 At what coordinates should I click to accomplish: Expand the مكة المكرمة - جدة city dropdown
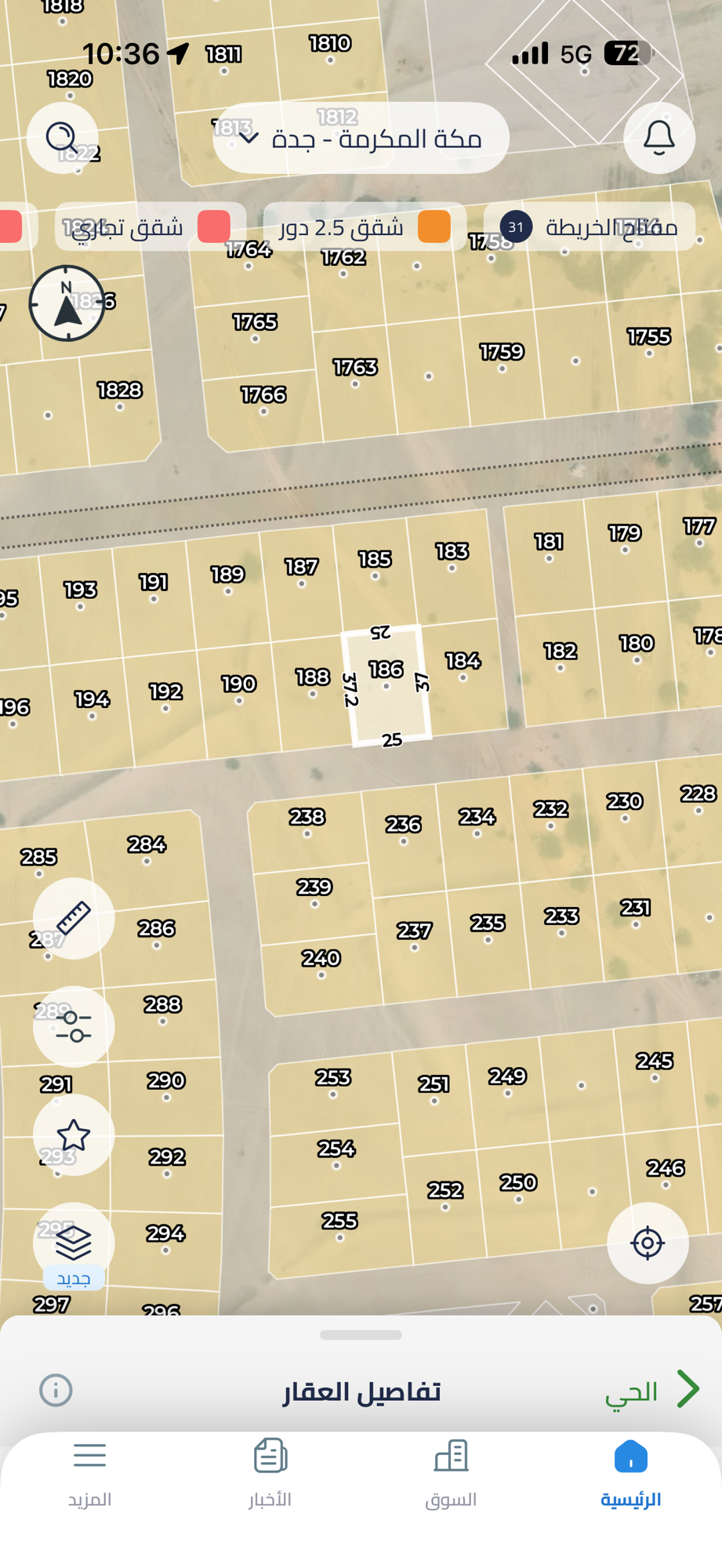click(361, 139)
